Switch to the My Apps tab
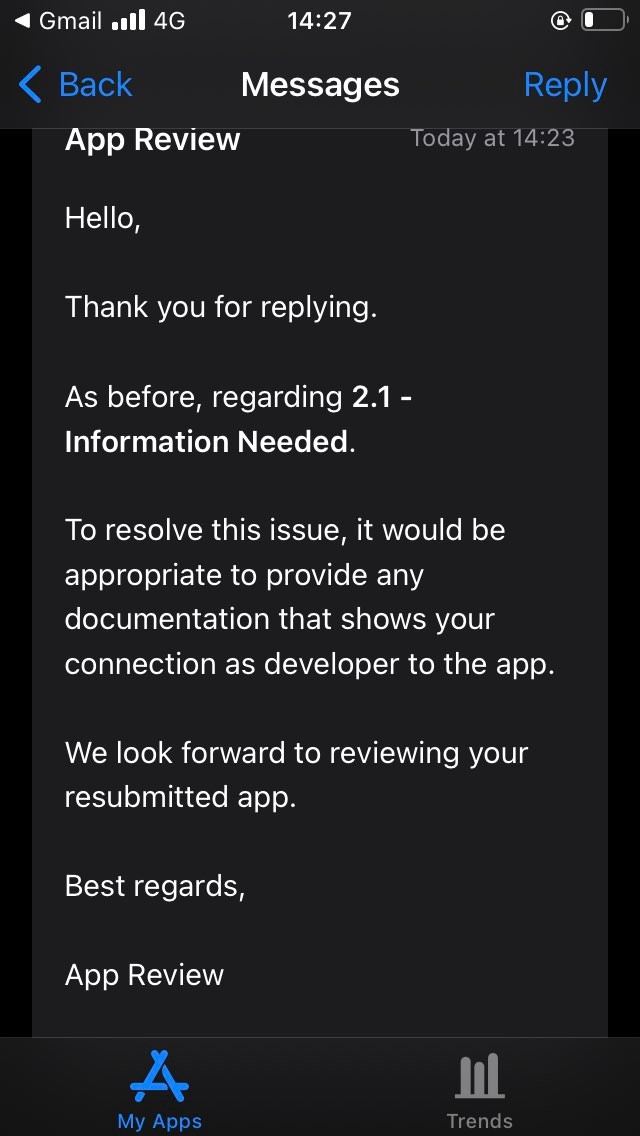Screen dimensions: 640x1136 coord(159,1089)
